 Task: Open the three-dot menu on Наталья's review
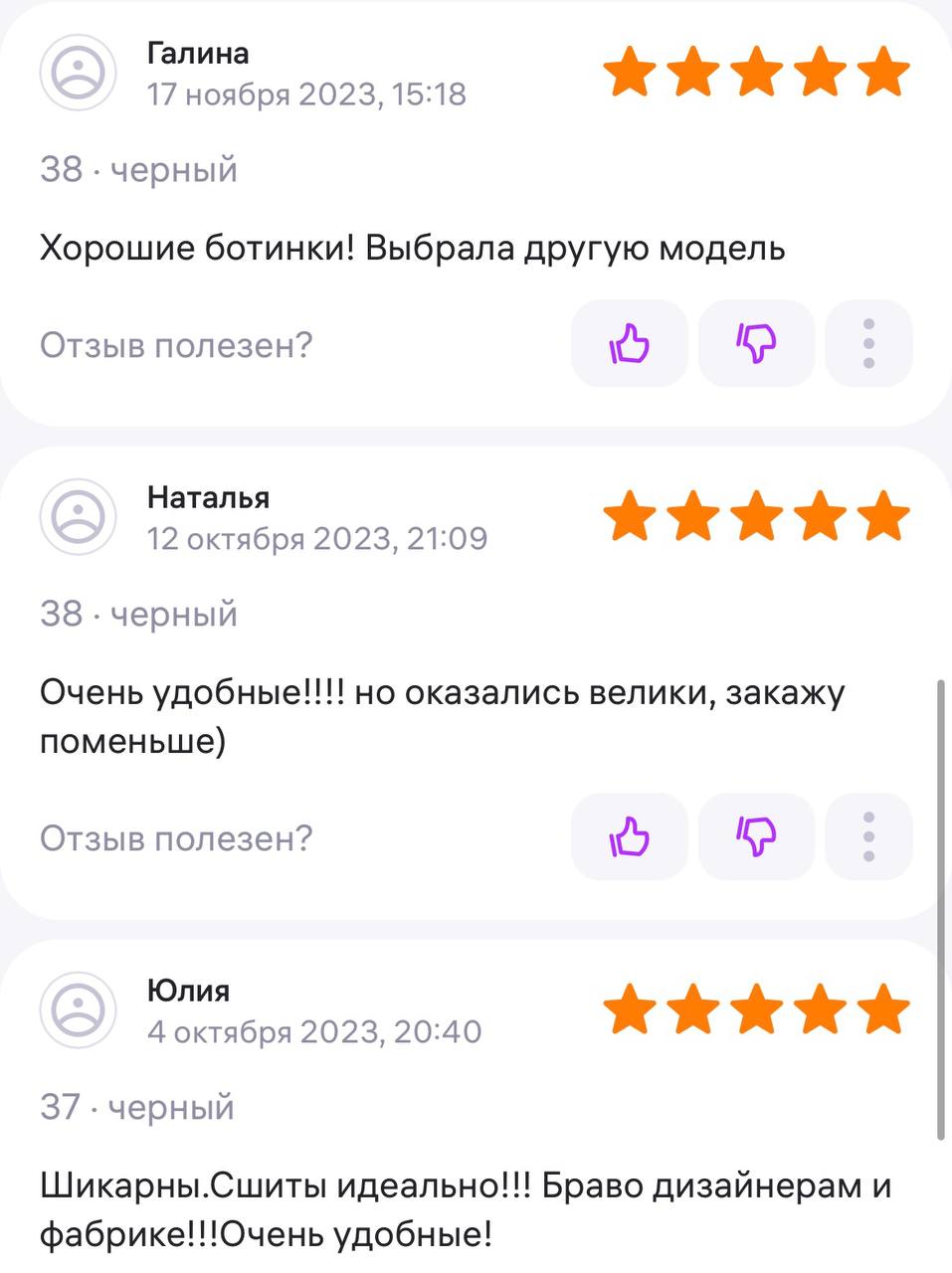868,837
